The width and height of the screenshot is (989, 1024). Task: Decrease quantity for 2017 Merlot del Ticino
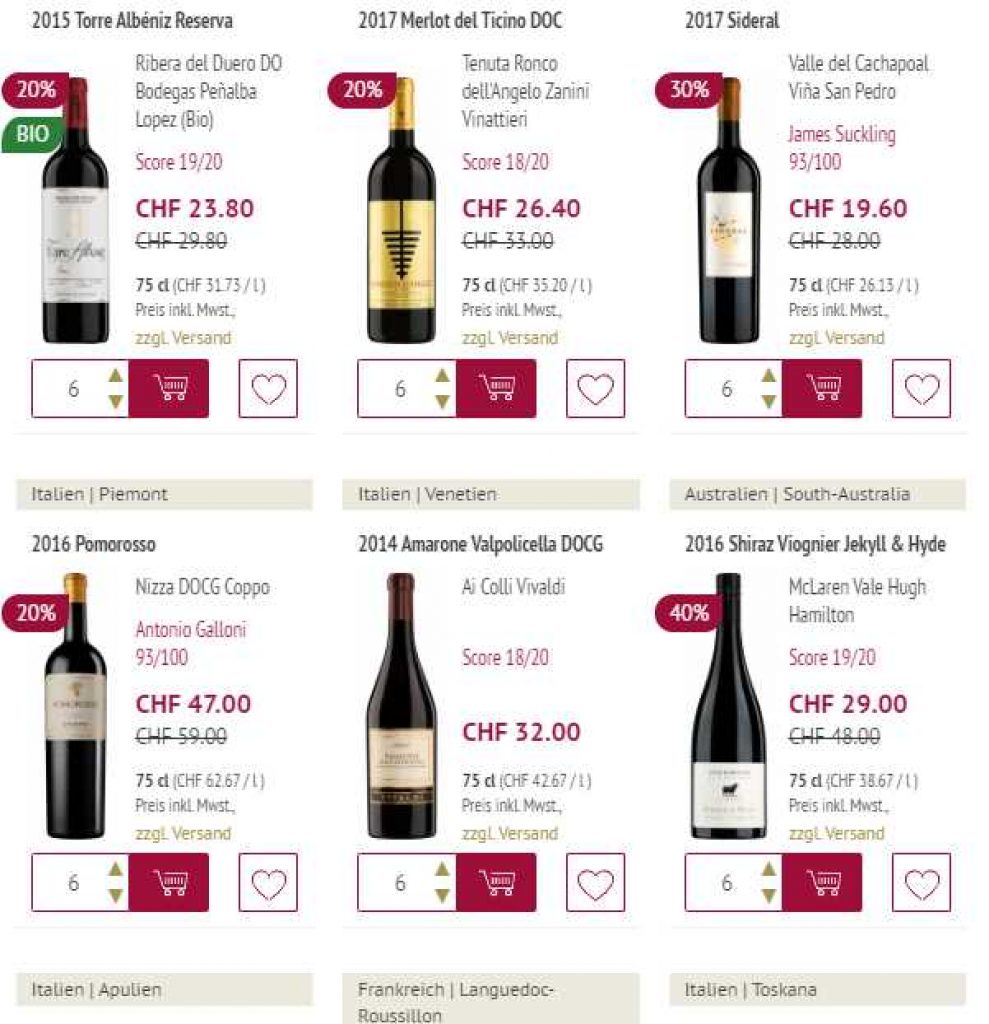(x=442, y=401)
